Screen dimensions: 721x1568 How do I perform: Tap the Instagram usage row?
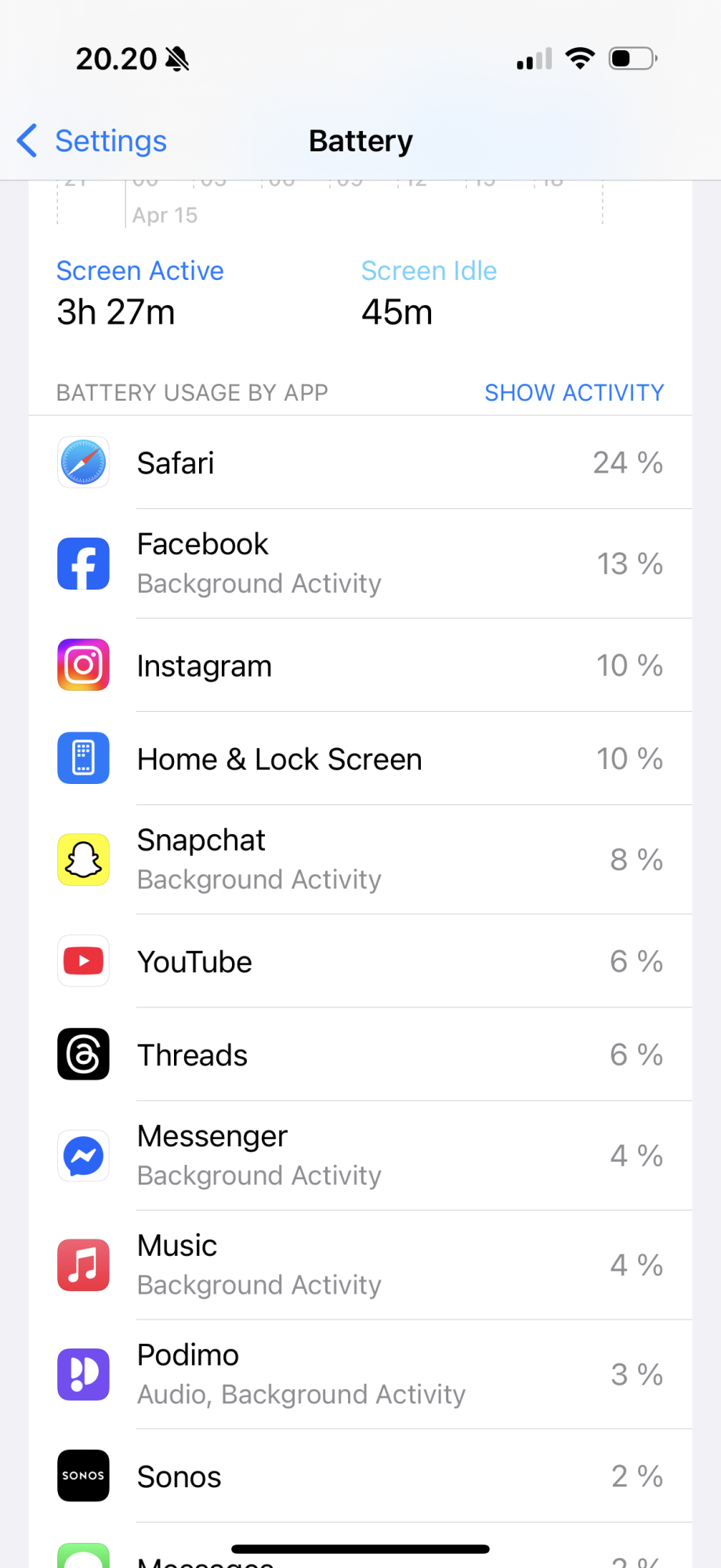[360, 666]
